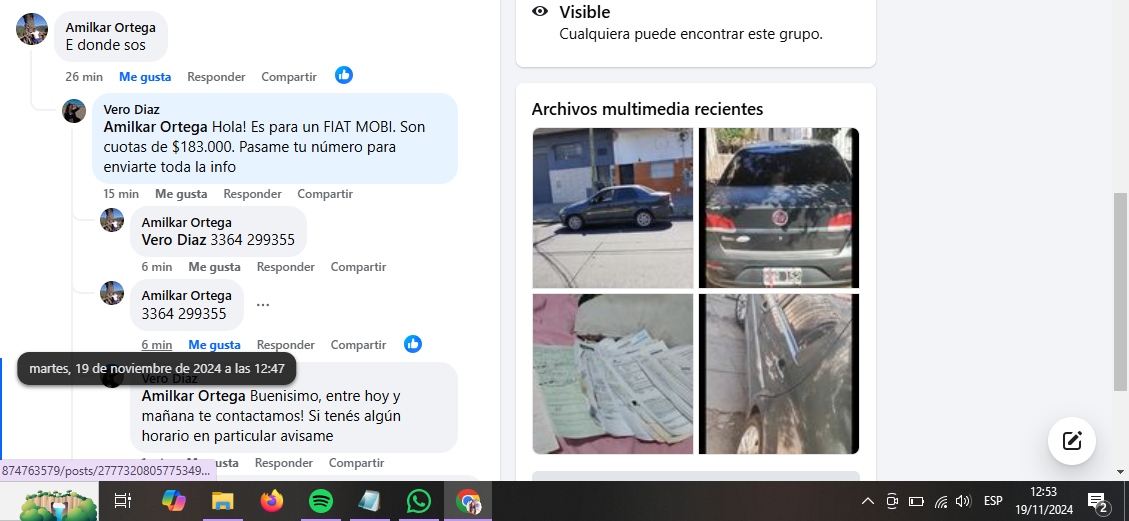Open the gray sedan street photo

coord(612,208)
